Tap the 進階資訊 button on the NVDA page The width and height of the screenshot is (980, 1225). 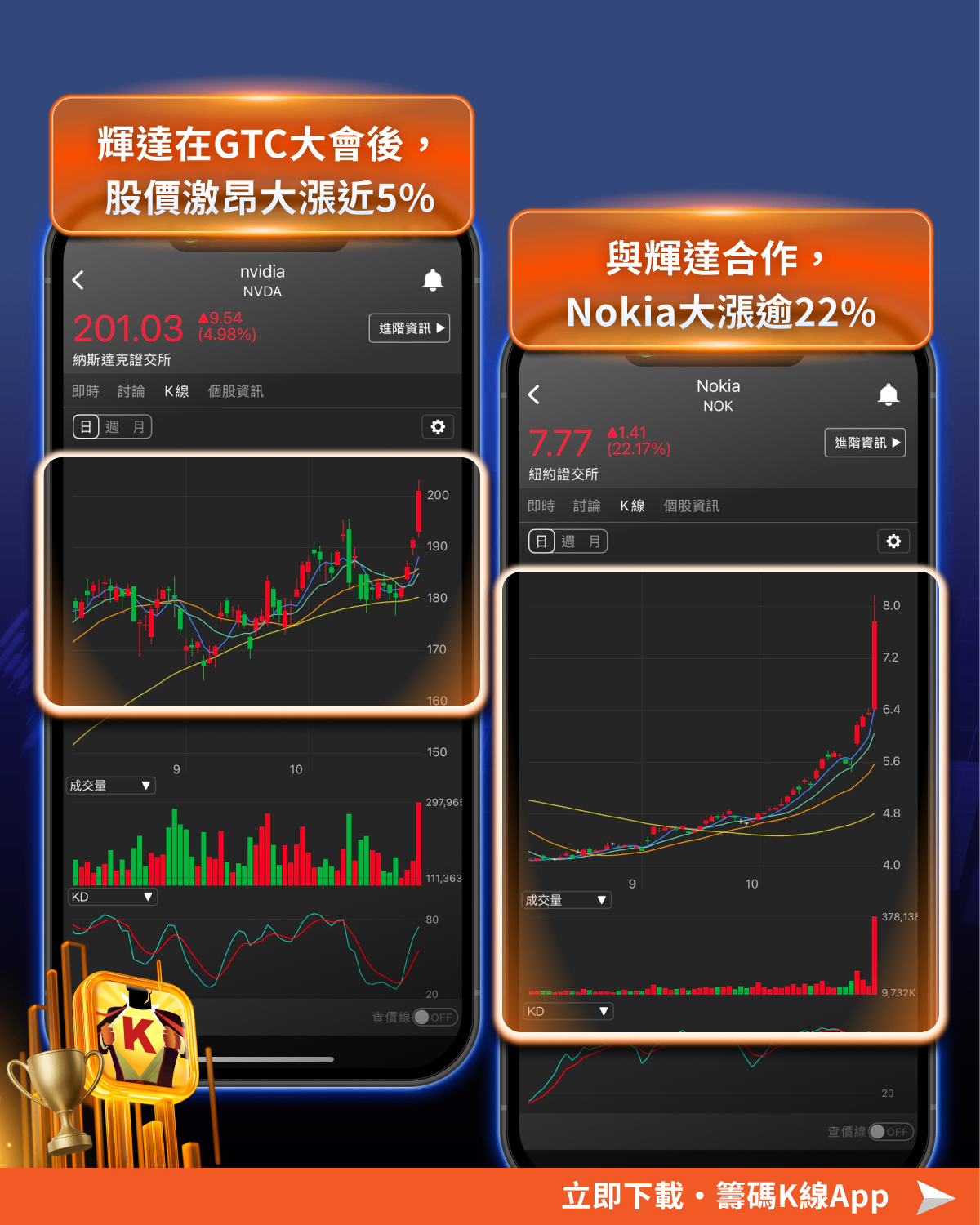pos(410,327)
